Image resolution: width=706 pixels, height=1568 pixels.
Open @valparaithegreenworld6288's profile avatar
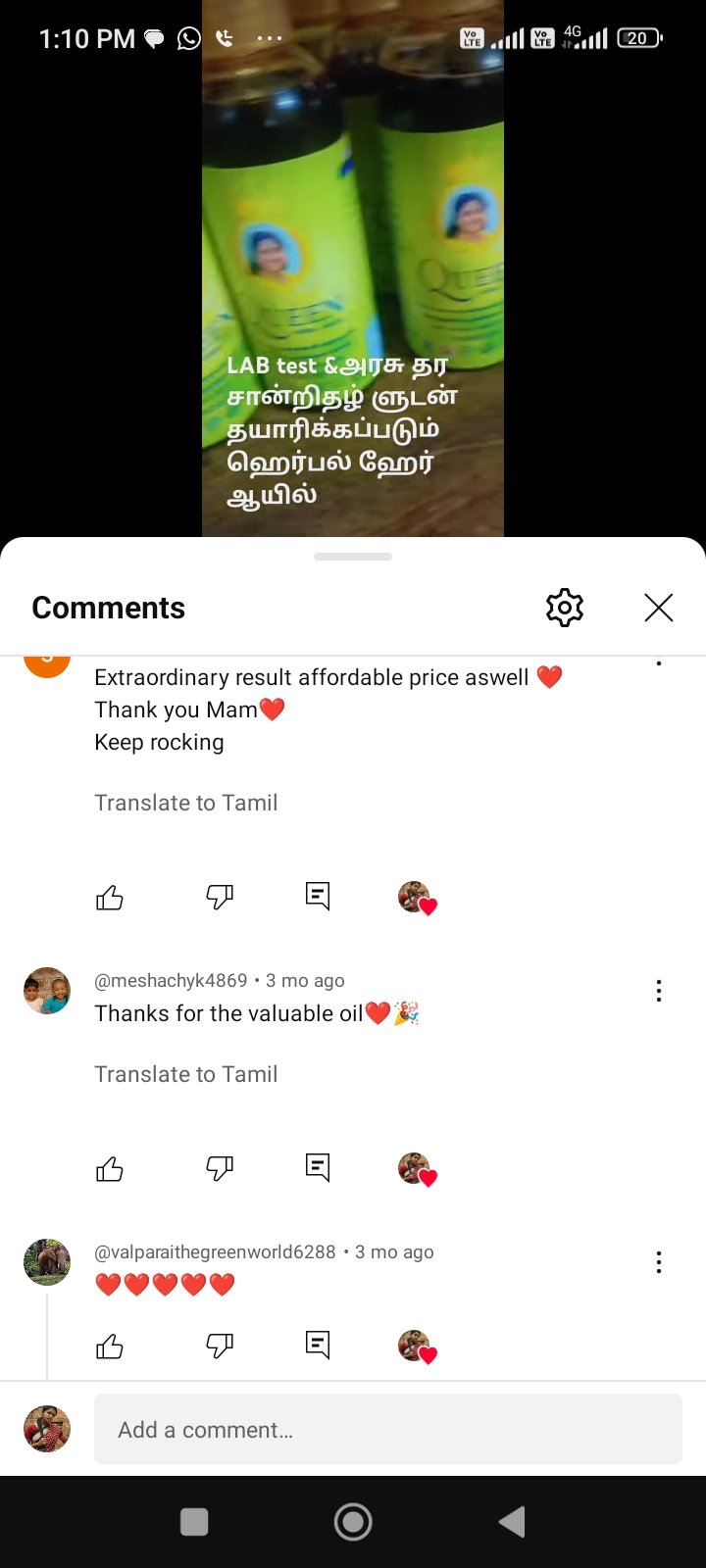tap(47, 1262)
